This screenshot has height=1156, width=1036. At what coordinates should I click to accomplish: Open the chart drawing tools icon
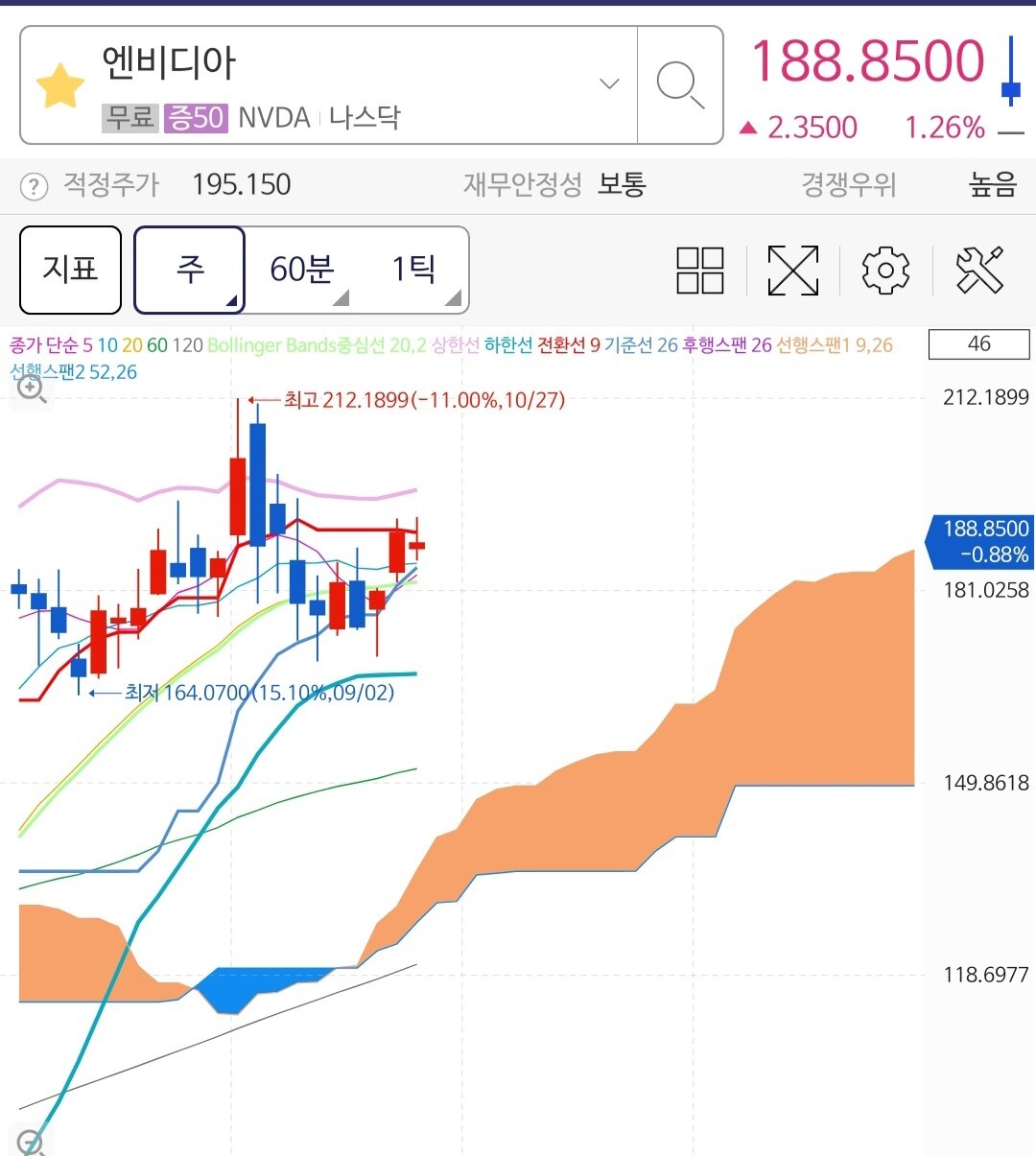(979, 270)
